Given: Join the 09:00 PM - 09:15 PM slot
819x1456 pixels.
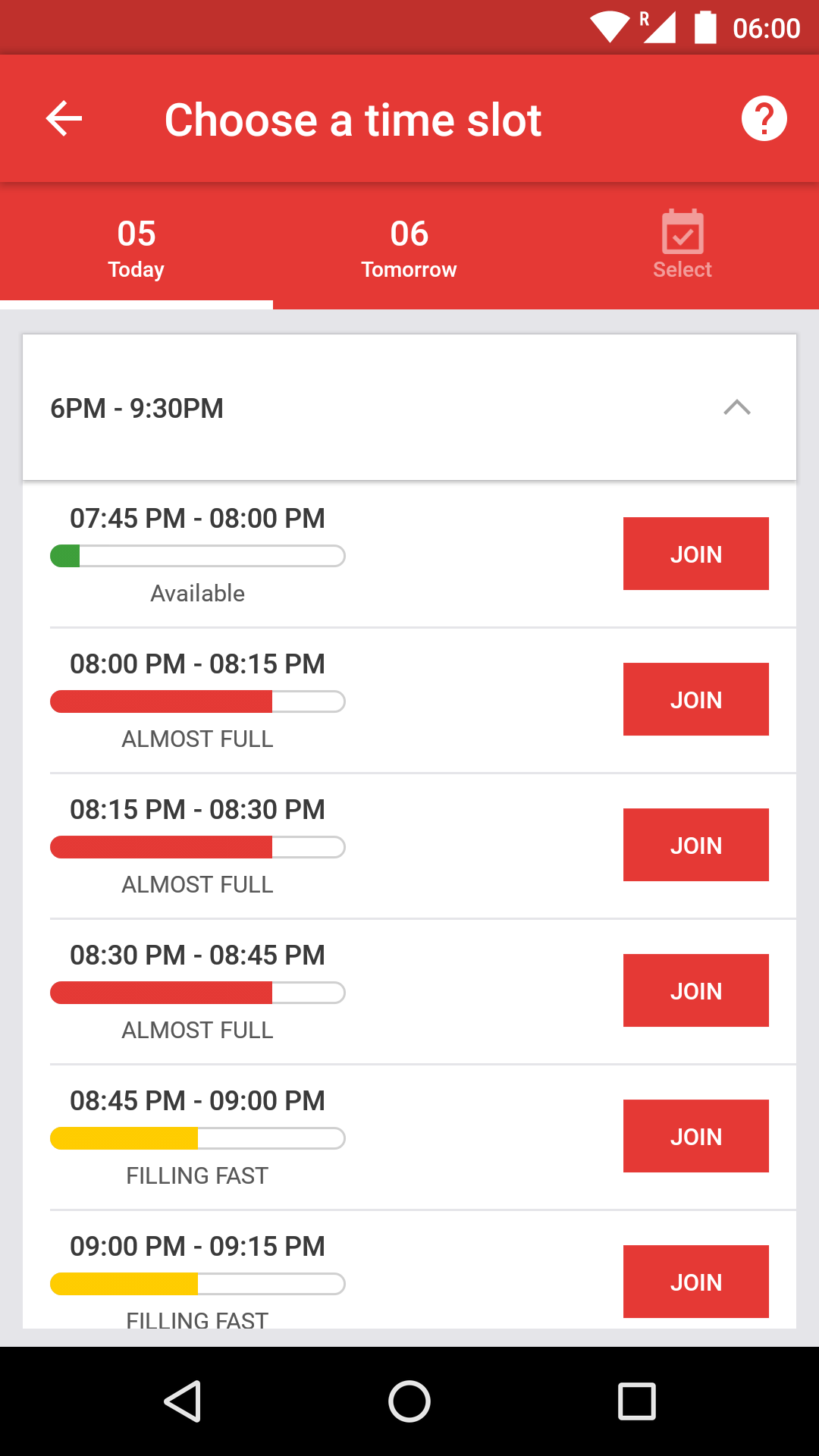Looking at the screenshot, I should 695,1282.
